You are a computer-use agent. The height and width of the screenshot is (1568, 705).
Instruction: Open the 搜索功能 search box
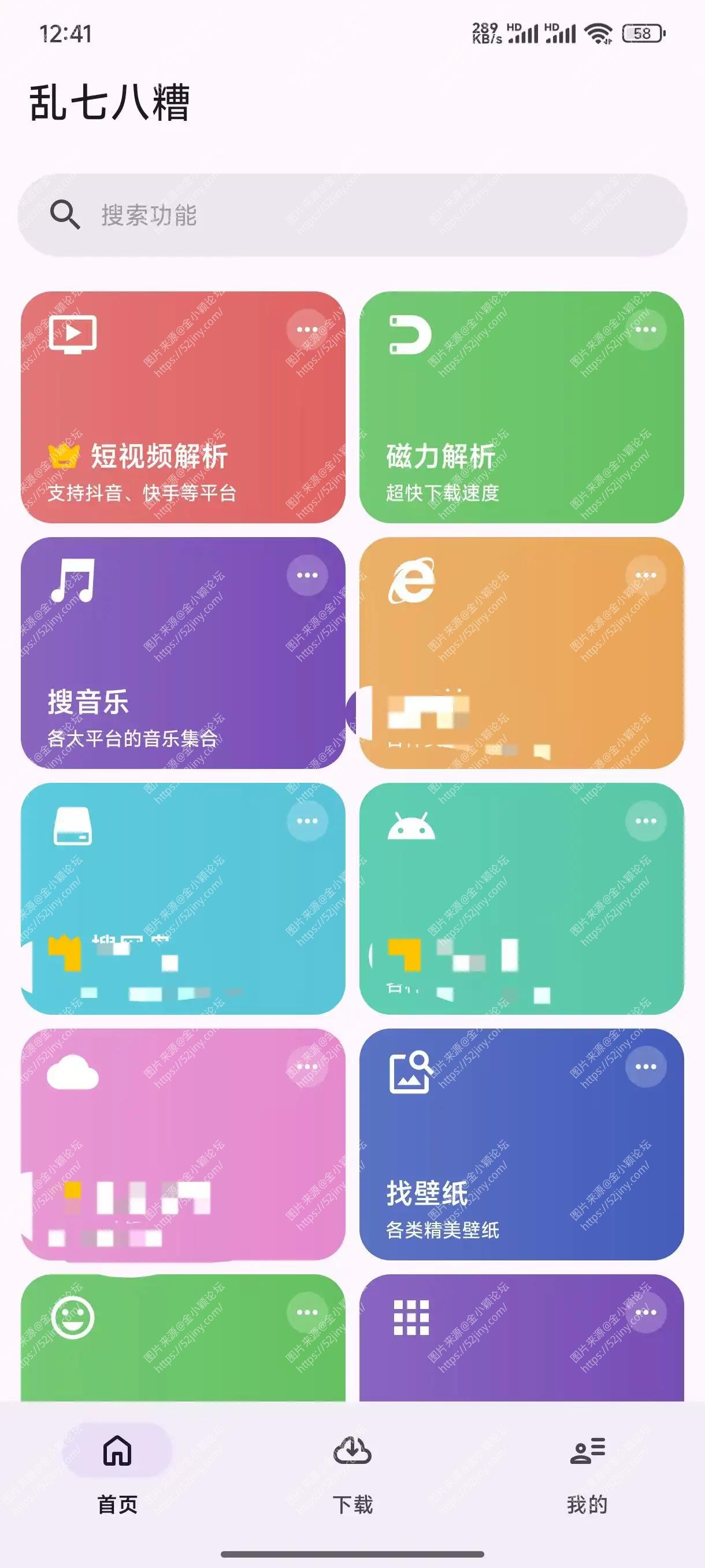point(352,215)
